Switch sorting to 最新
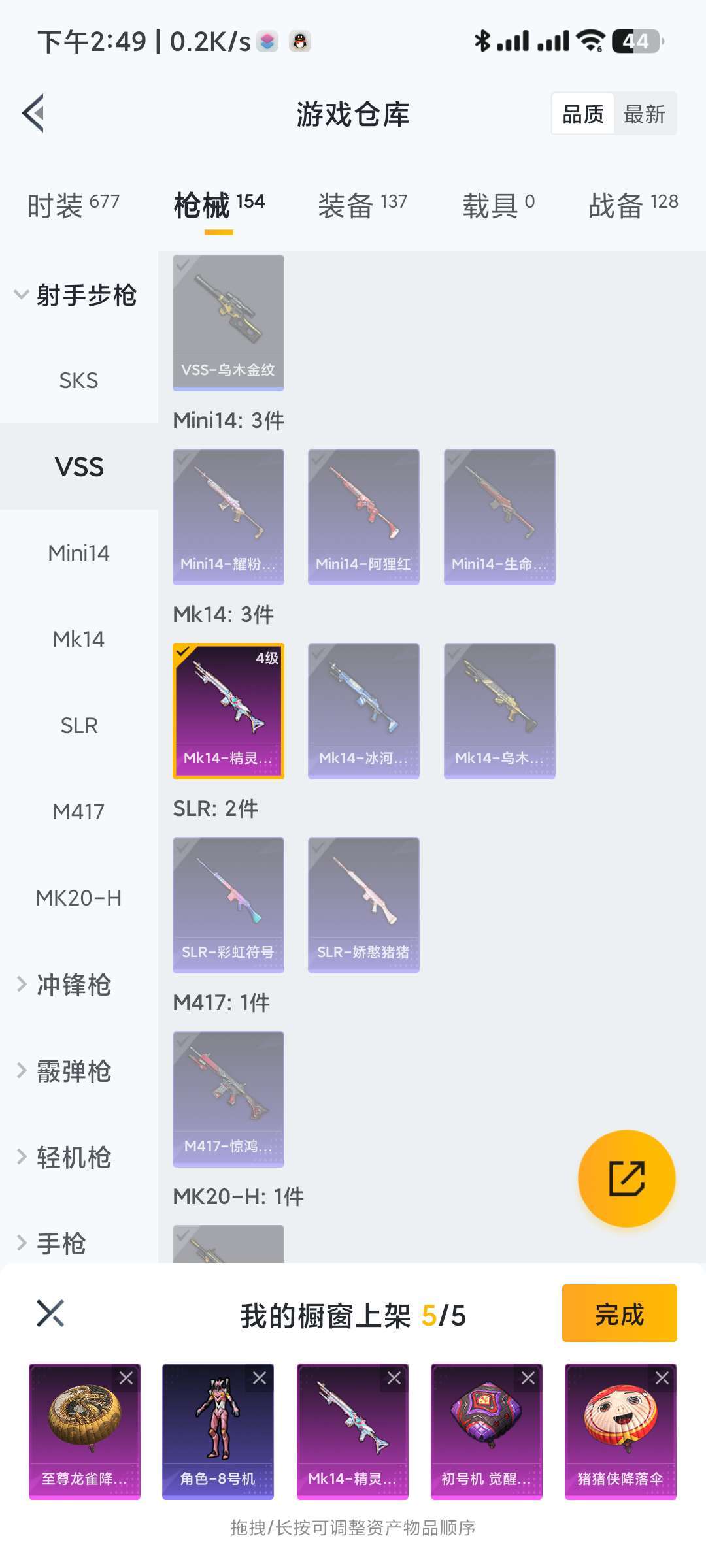Screen dimensions: 706x1568 [644, 114]
